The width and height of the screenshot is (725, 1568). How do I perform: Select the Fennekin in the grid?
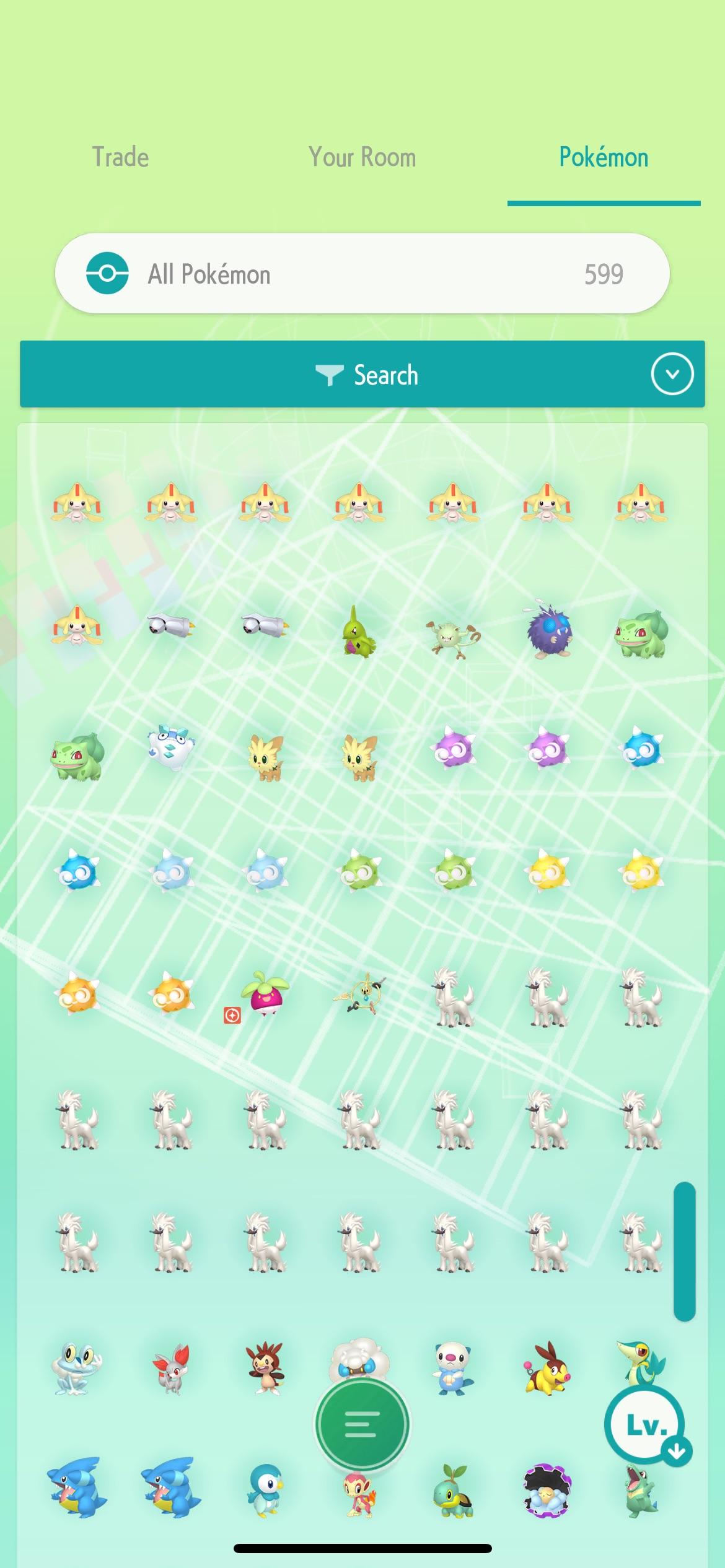[x=172, y=1369]
